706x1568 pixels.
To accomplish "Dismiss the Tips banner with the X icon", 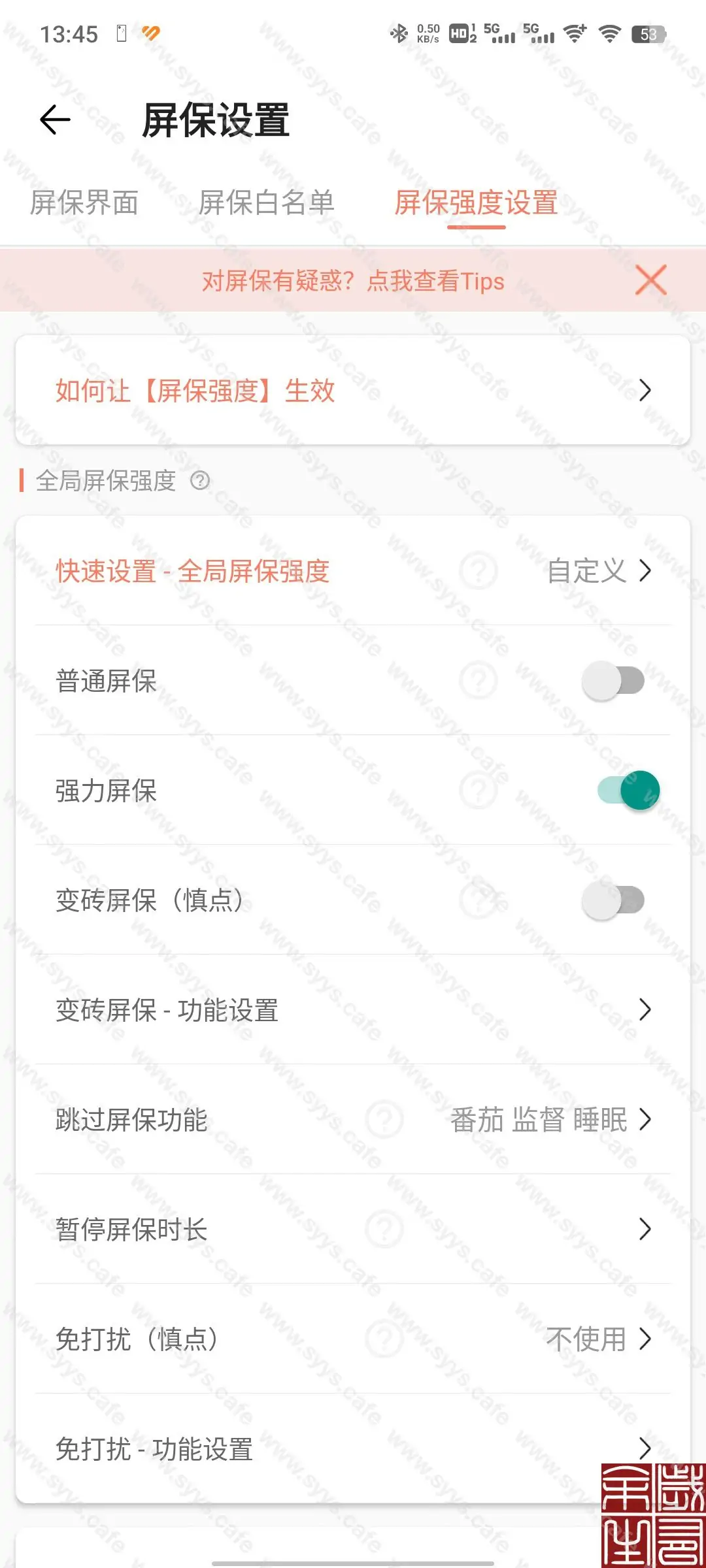I will point(651,280).
